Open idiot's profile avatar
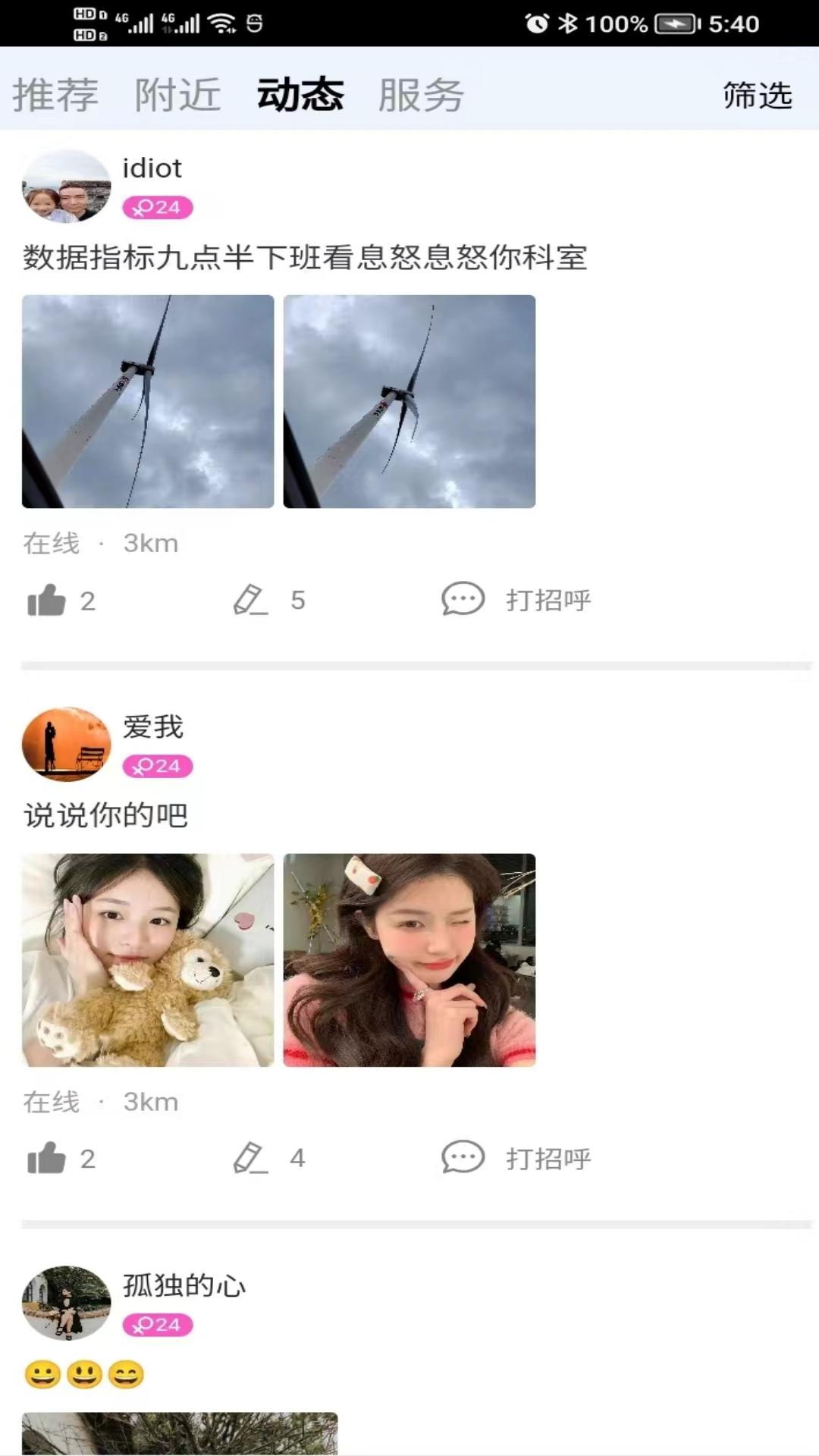The image size is (819, 1456). click(x=67, y=187)
